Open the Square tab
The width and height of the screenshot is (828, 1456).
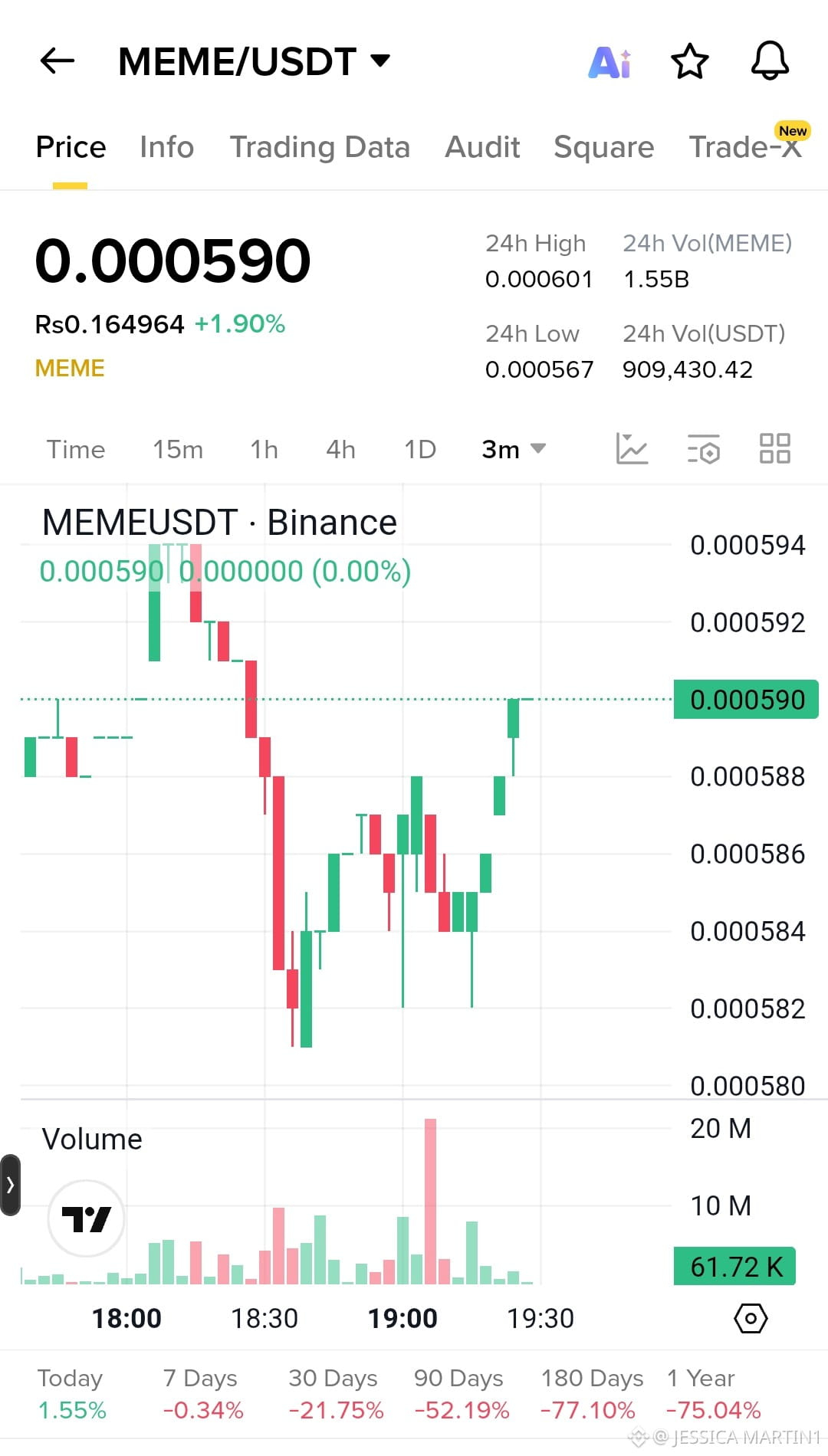pos(603,147)
